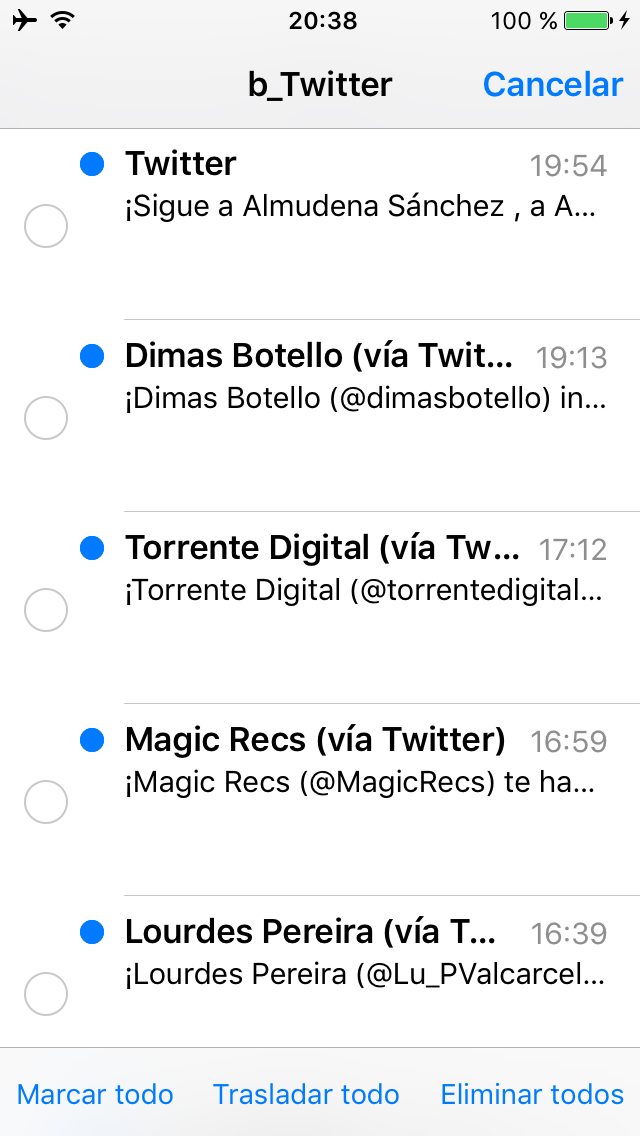Tap Marcar todo

[95, 1094]
